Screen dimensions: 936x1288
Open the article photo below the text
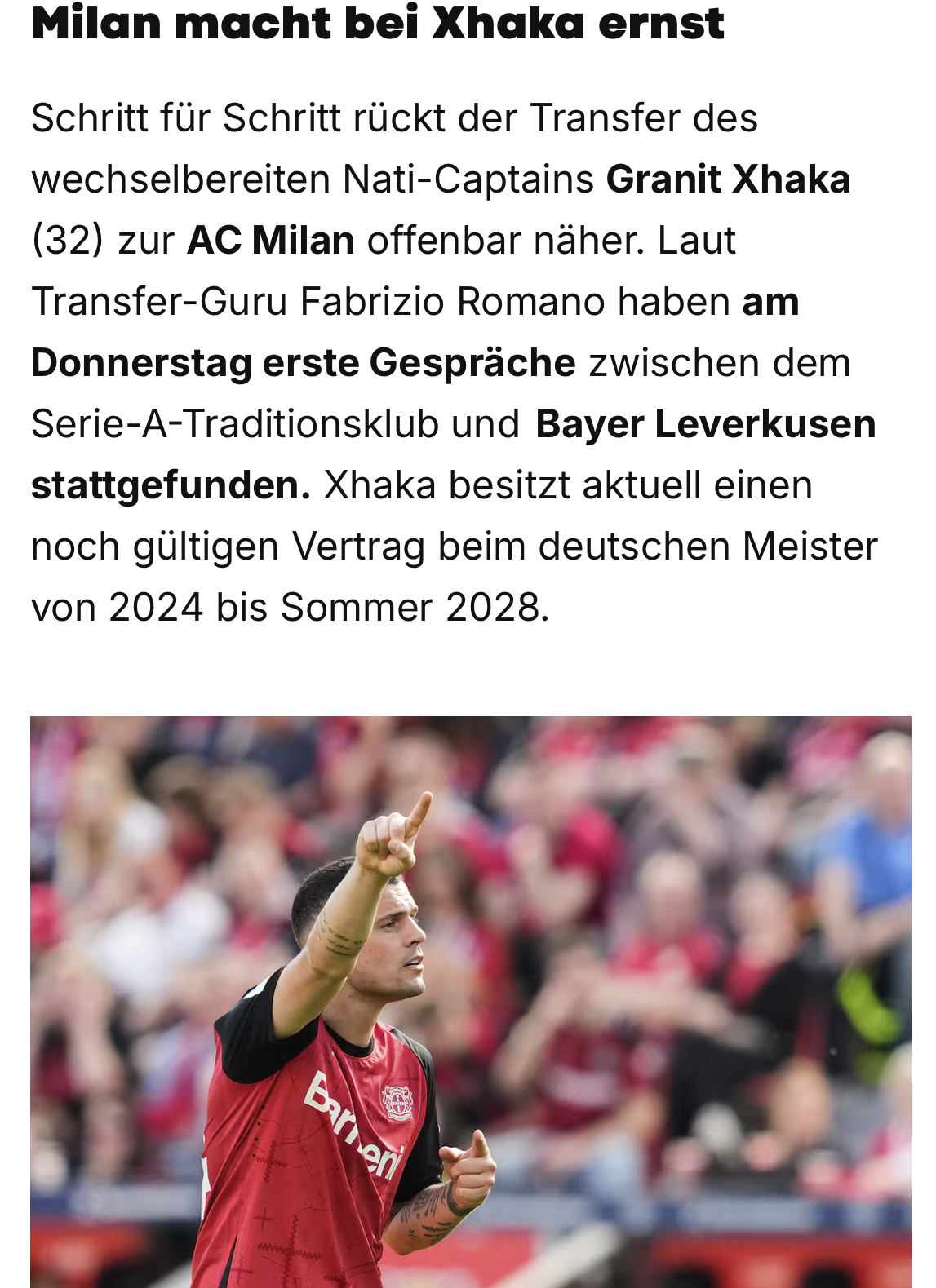click(470, 1002)
